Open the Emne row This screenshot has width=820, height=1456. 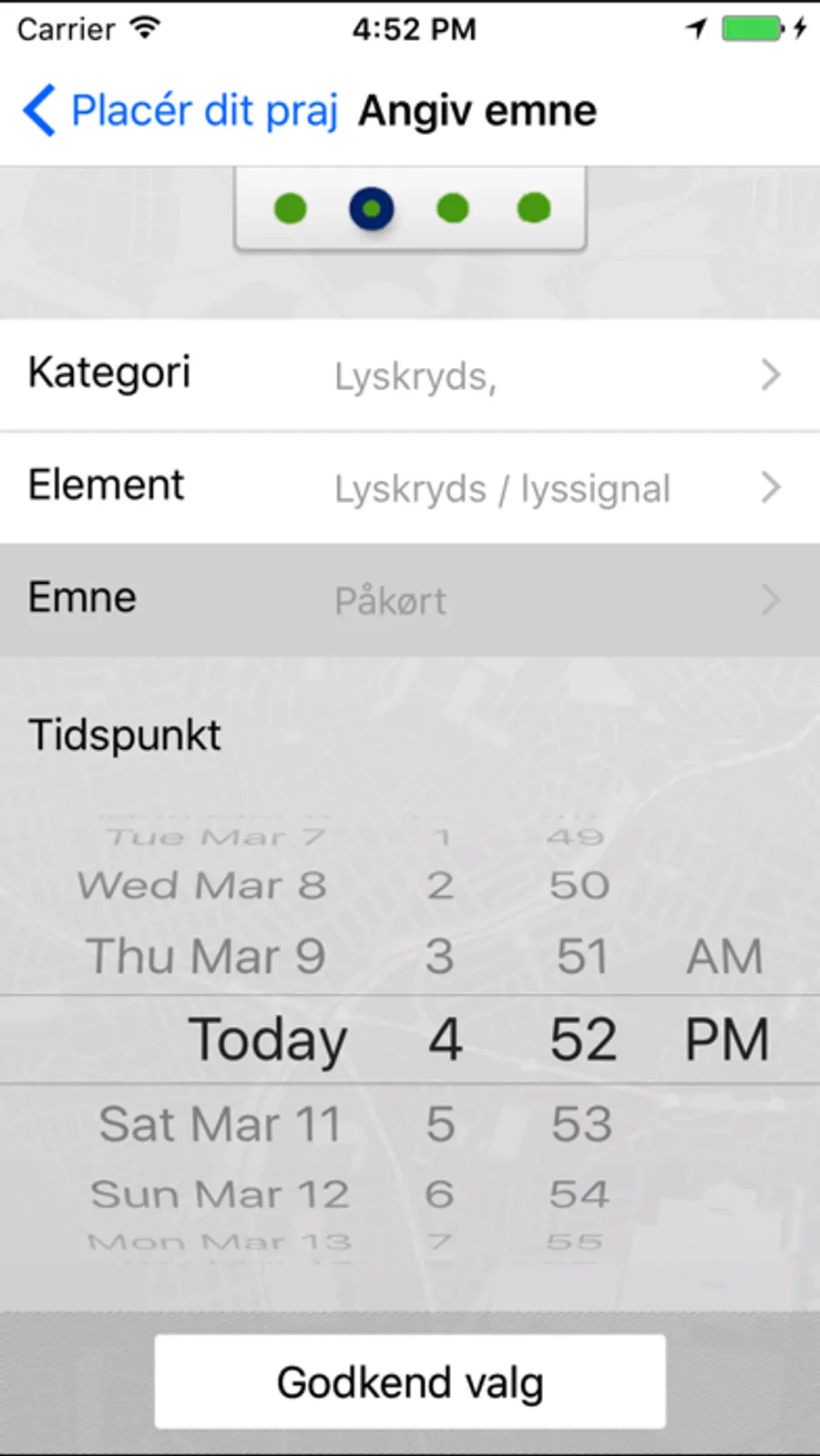point(410,600)
